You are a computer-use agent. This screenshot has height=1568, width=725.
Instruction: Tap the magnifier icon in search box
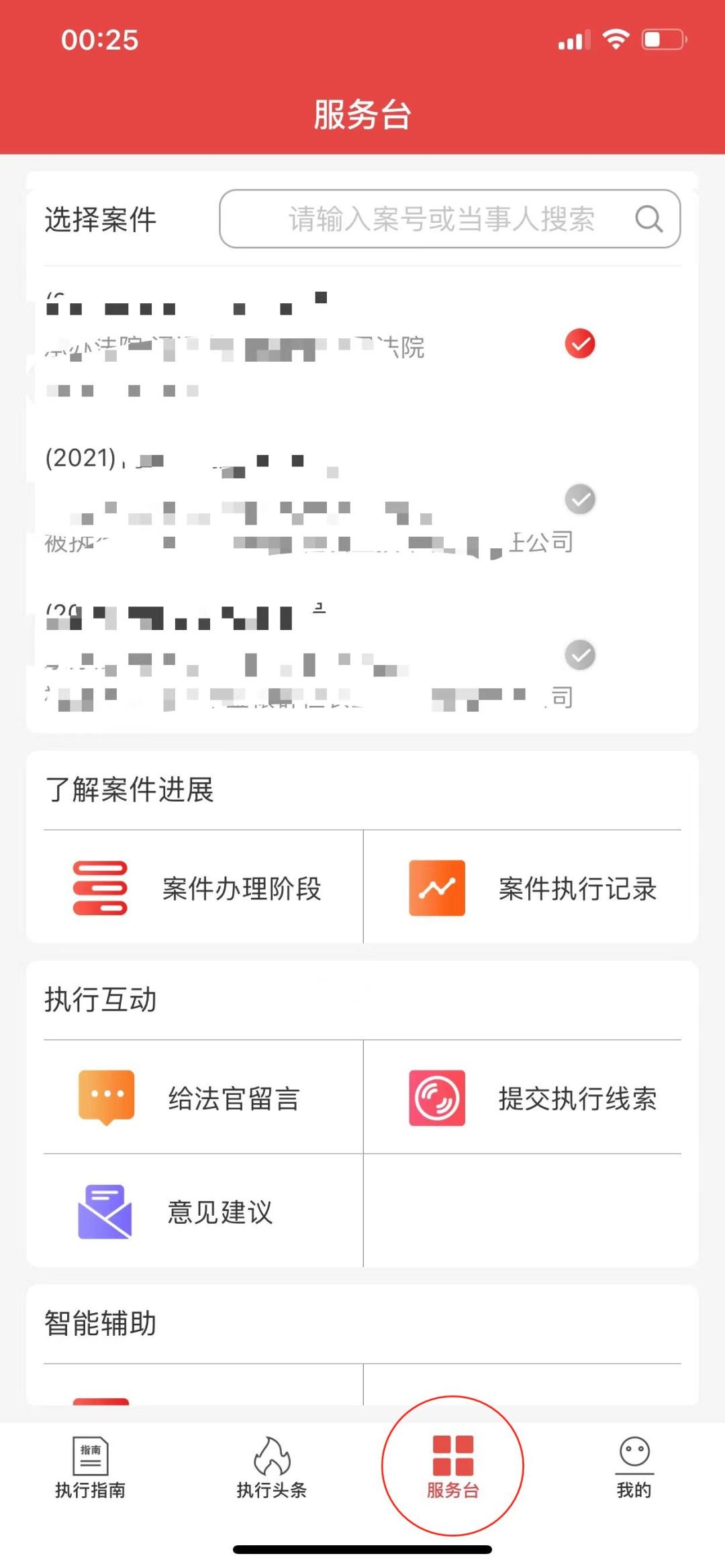click(648, 219)
